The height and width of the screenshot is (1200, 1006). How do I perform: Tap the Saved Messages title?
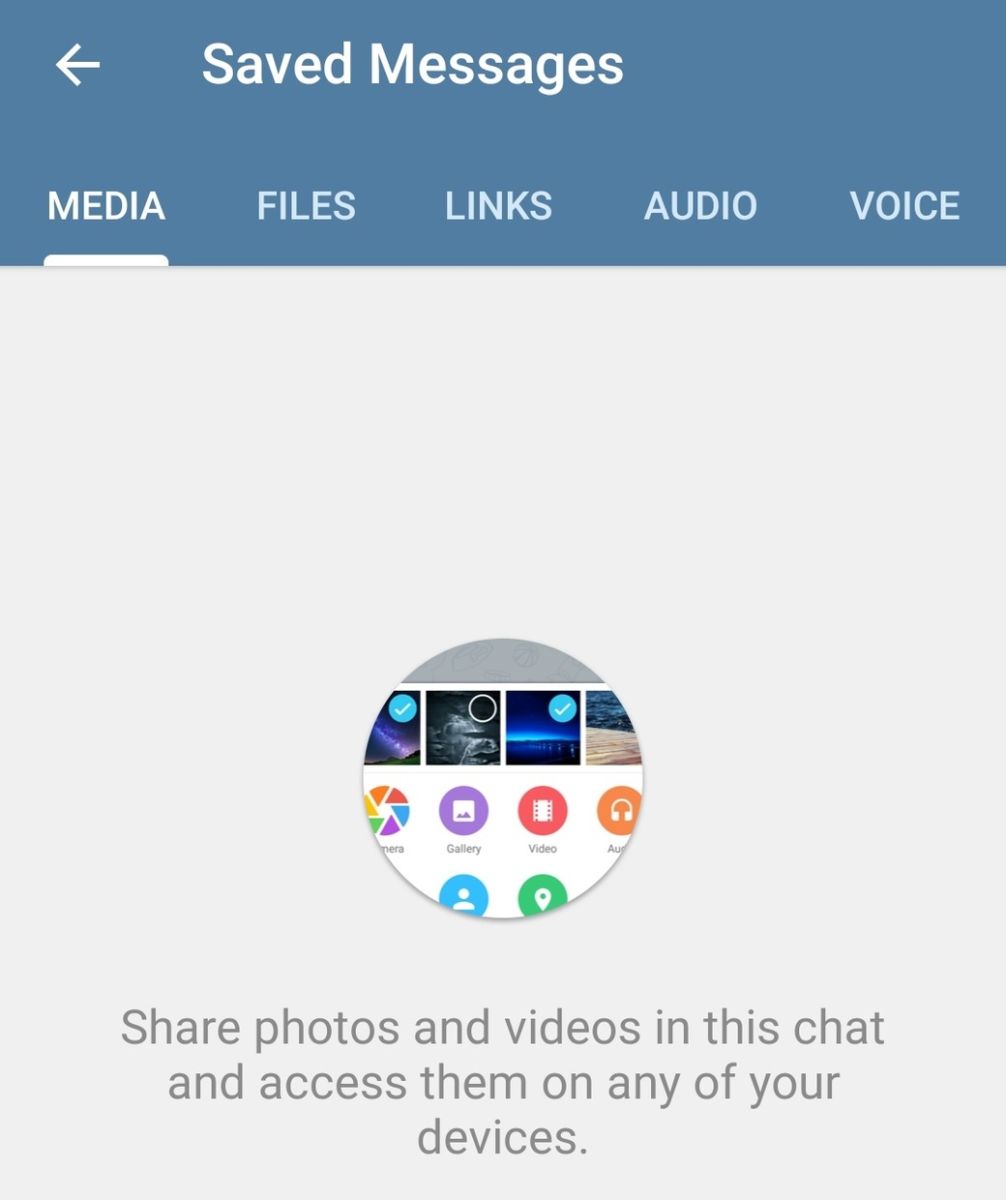(x=413, y=64)
